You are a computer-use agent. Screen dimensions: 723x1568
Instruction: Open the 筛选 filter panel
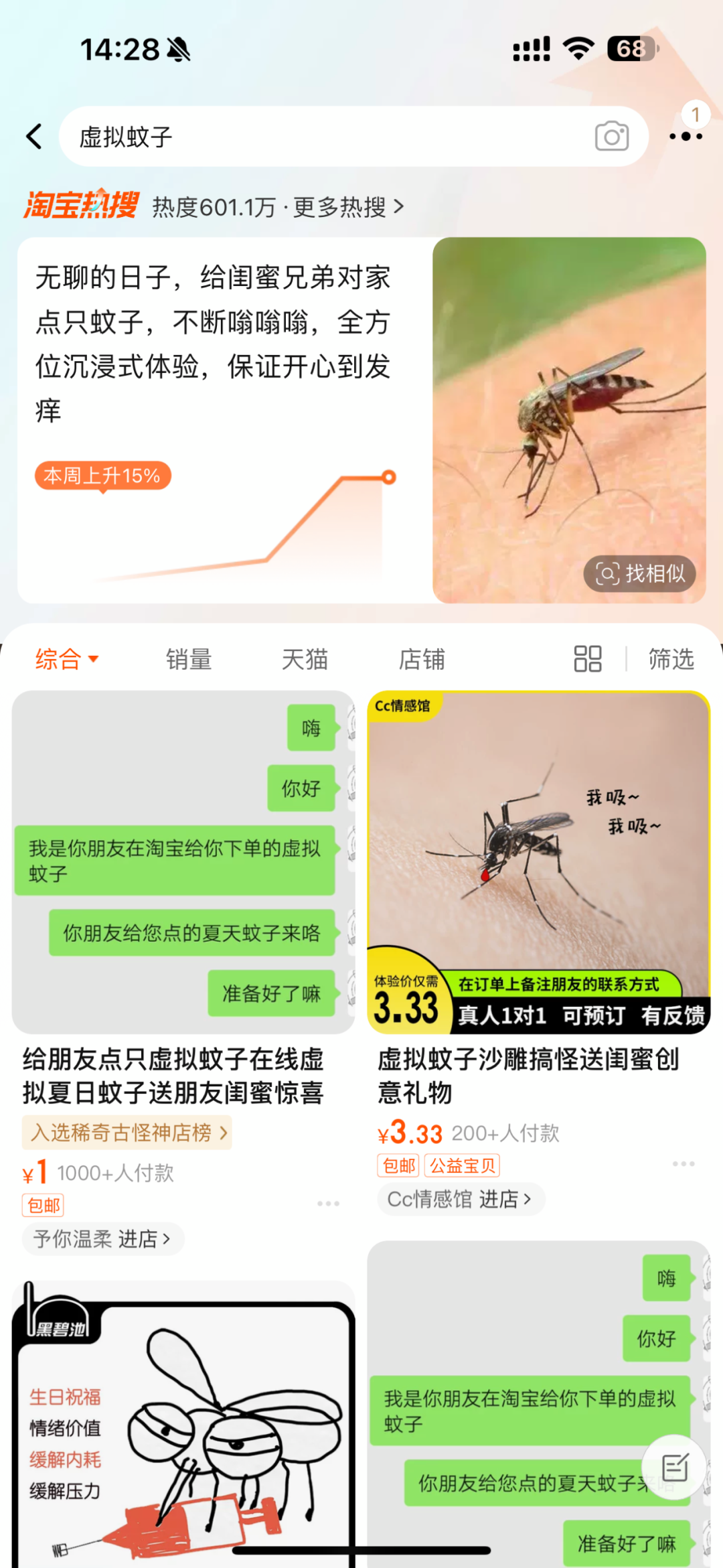tap(671, 659)
